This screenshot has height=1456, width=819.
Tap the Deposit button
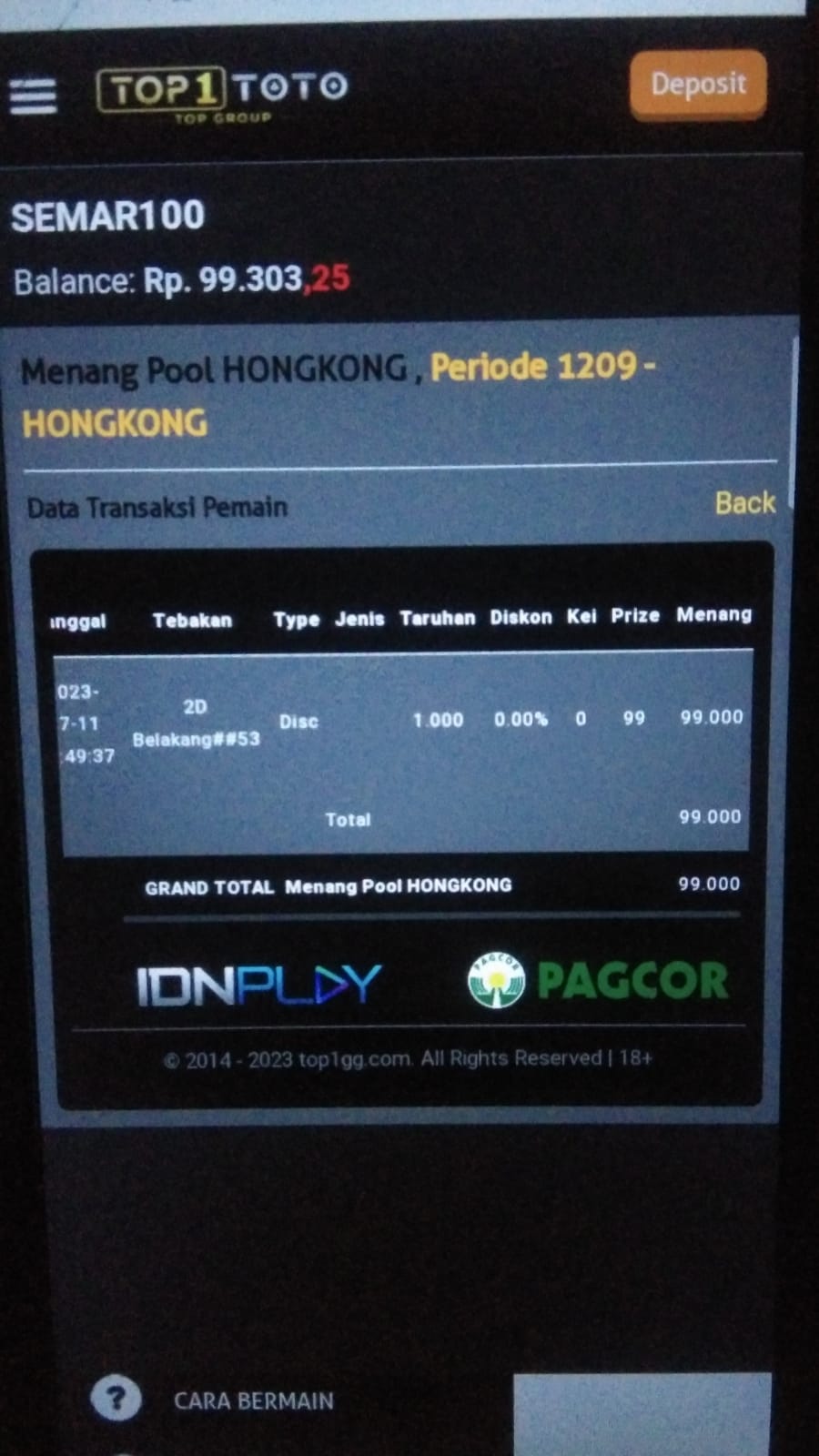tap(698, 85)
